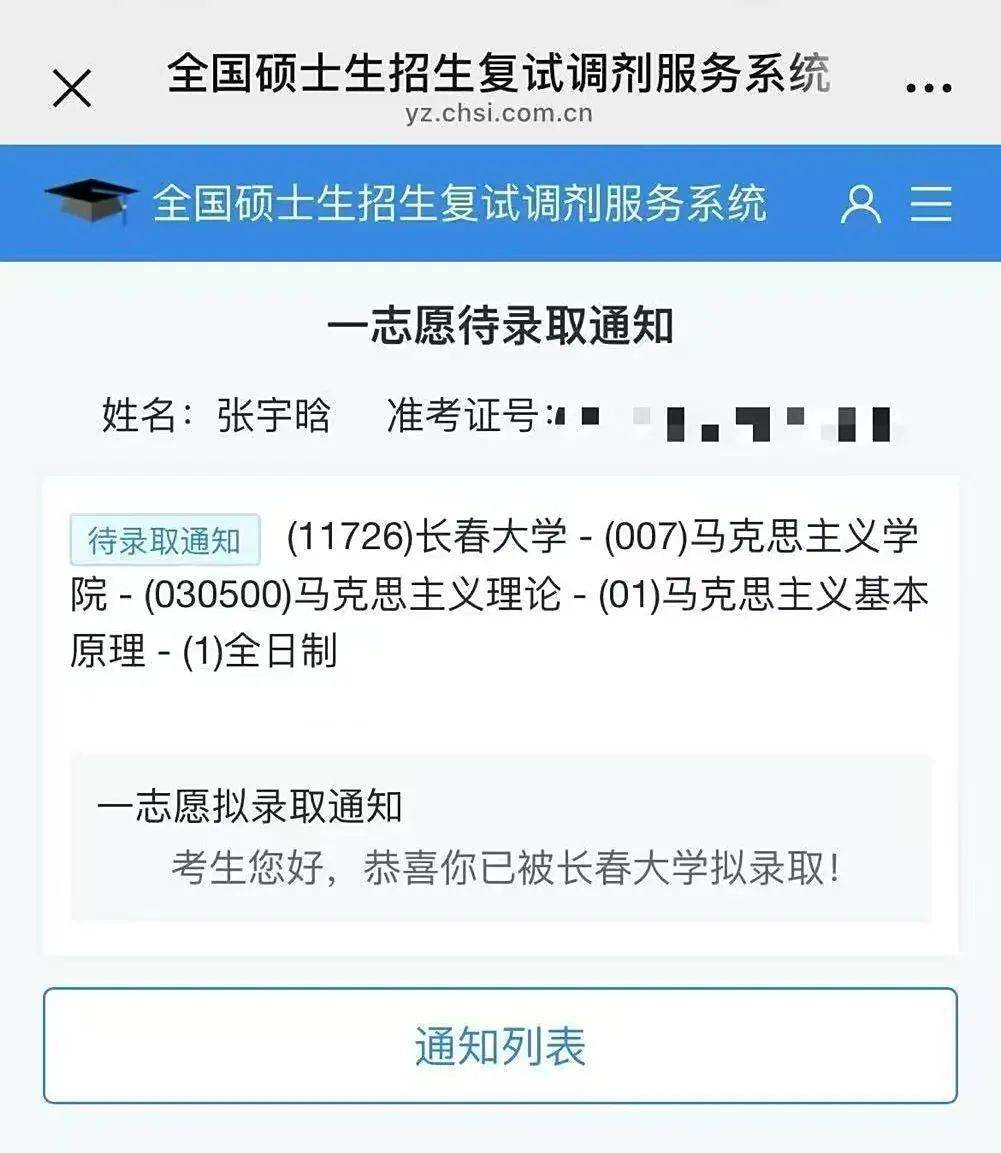Image resolution: width=1001 pixels, height=1153 pixels.
Task: Open the hamburger navigation menu
Action: click(x=931, y=204)
